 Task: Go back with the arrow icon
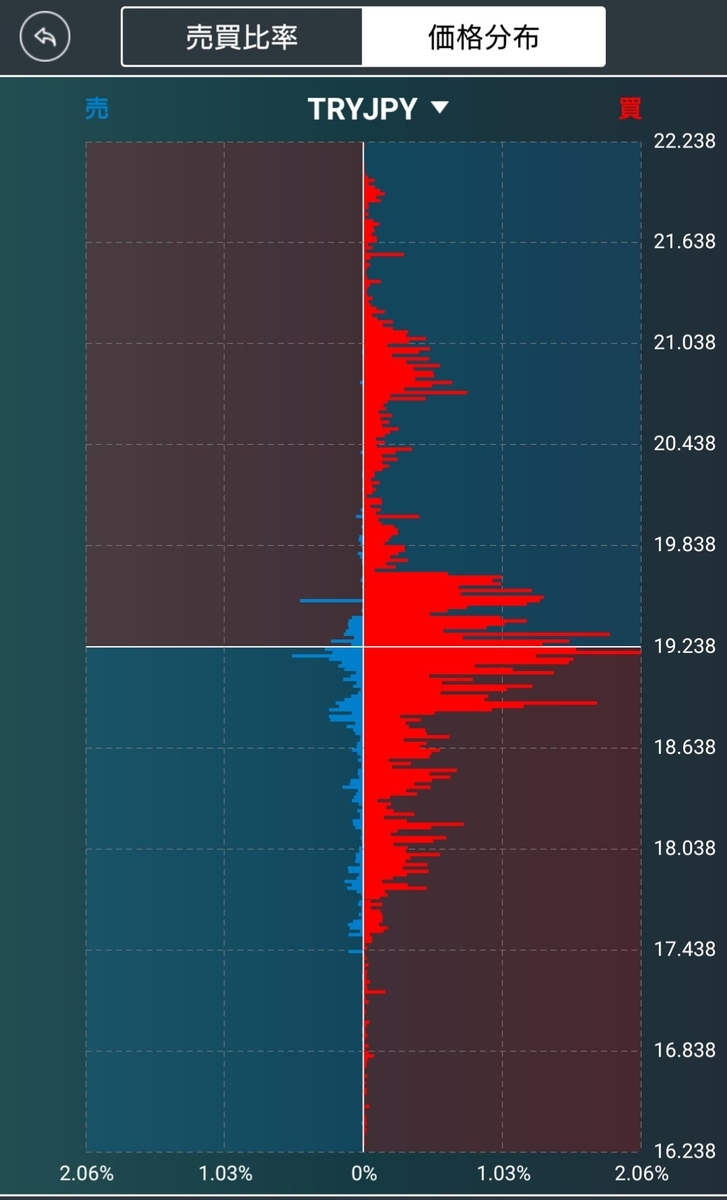[45, 37]
